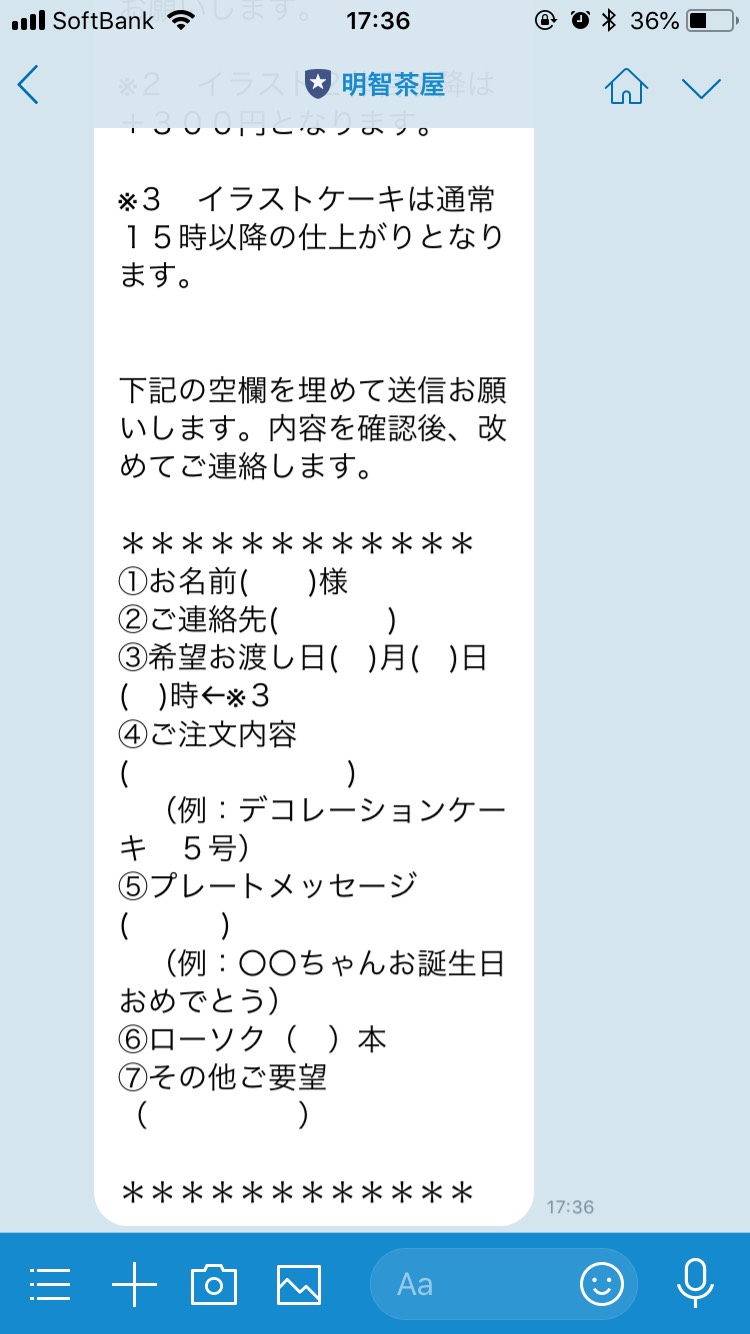Open the menu list icon
This screenshot has height=1334, width=750.
point(50,1284)
